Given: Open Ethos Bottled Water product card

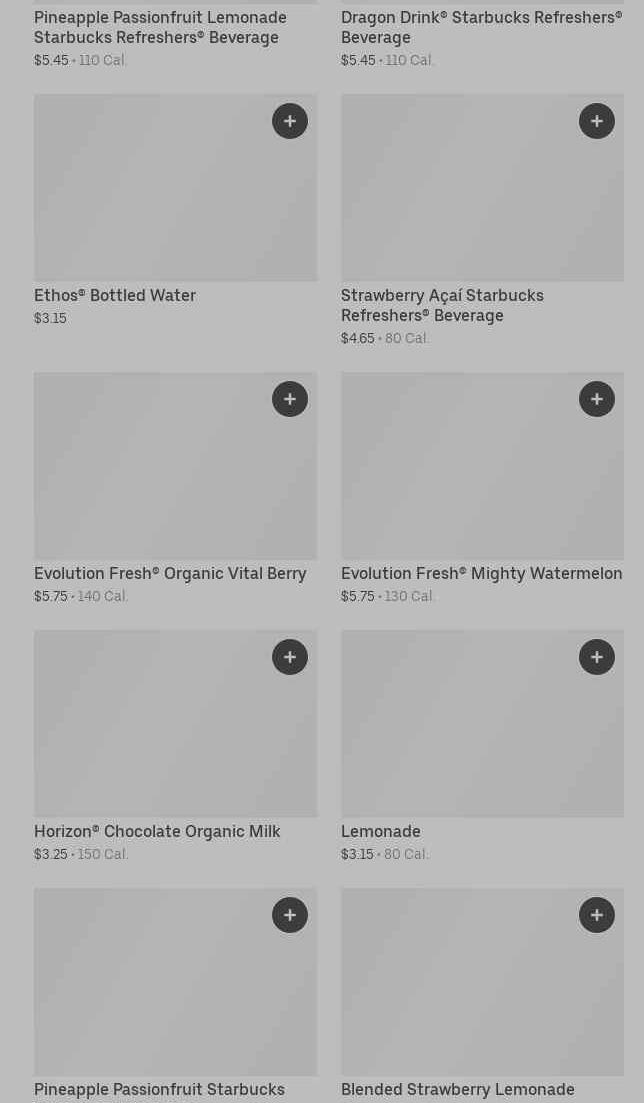Looking at the screenshot, I should [x=150, y=200].
